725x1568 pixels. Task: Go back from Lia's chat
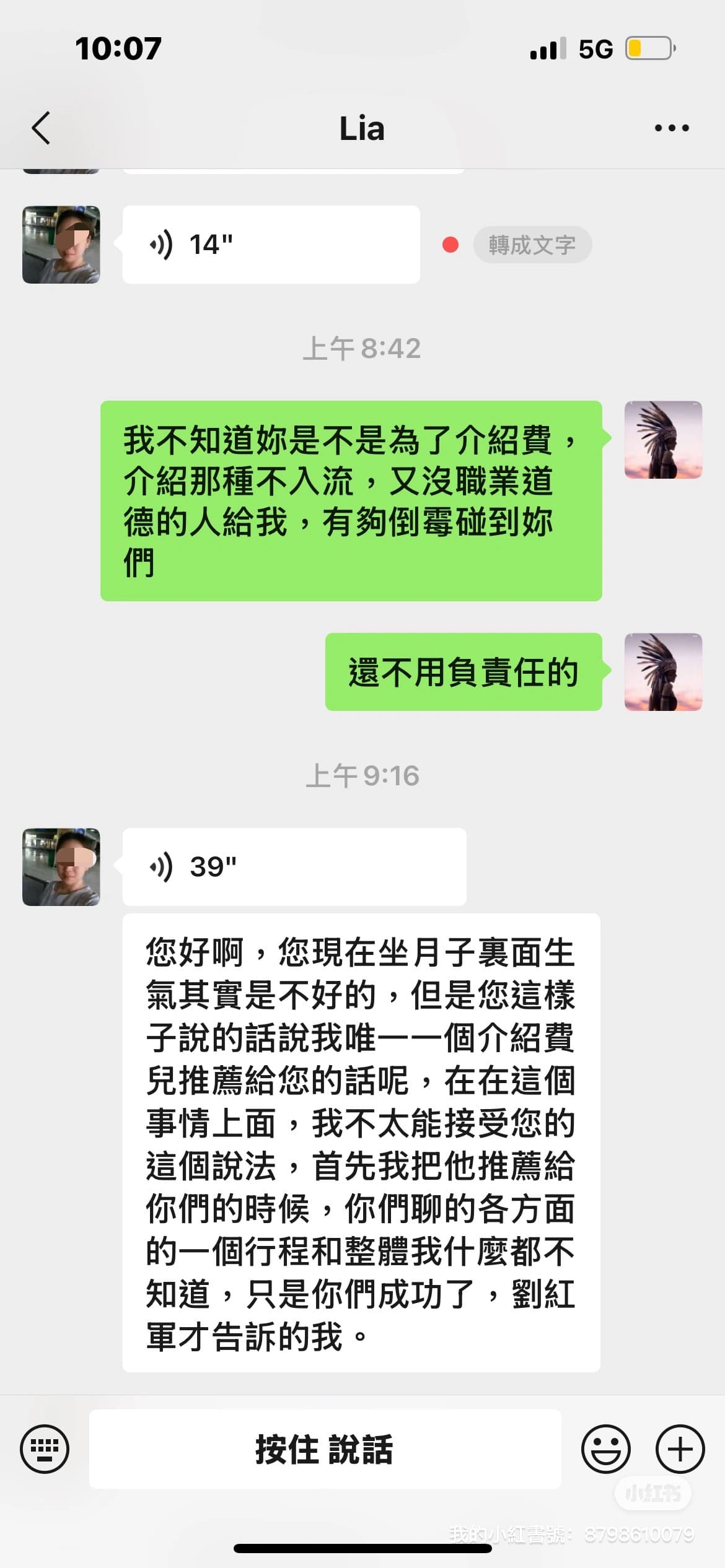pos(41,128)
